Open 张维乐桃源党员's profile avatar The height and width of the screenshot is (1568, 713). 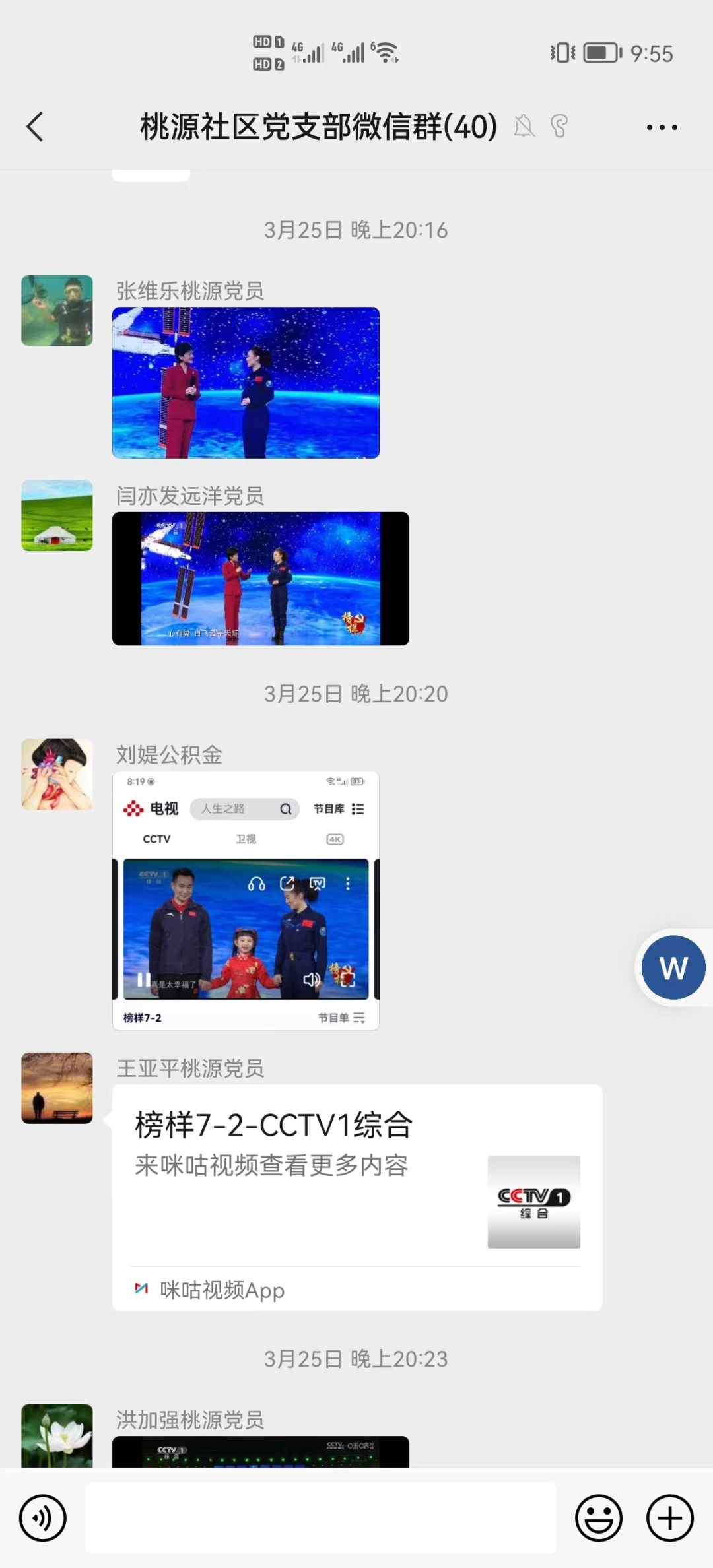[57, 311]
